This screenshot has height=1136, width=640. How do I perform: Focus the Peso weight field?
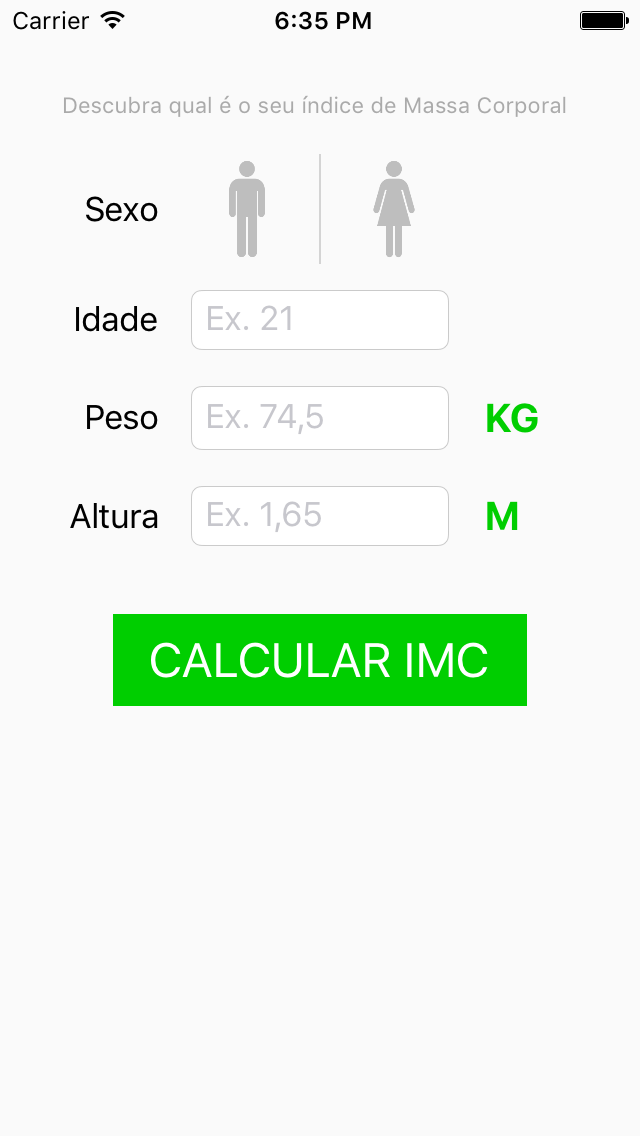coord(320,418)
